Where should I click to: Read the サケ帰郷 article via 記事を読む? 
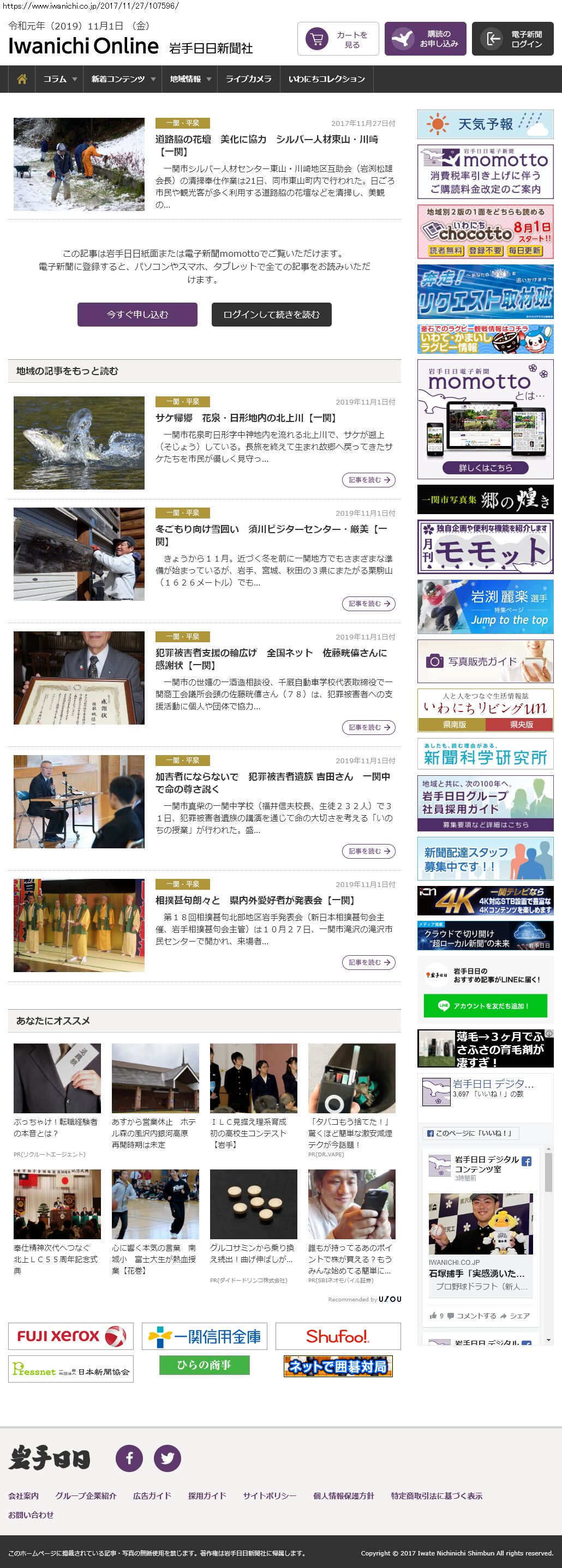click(x=368, y=480)
